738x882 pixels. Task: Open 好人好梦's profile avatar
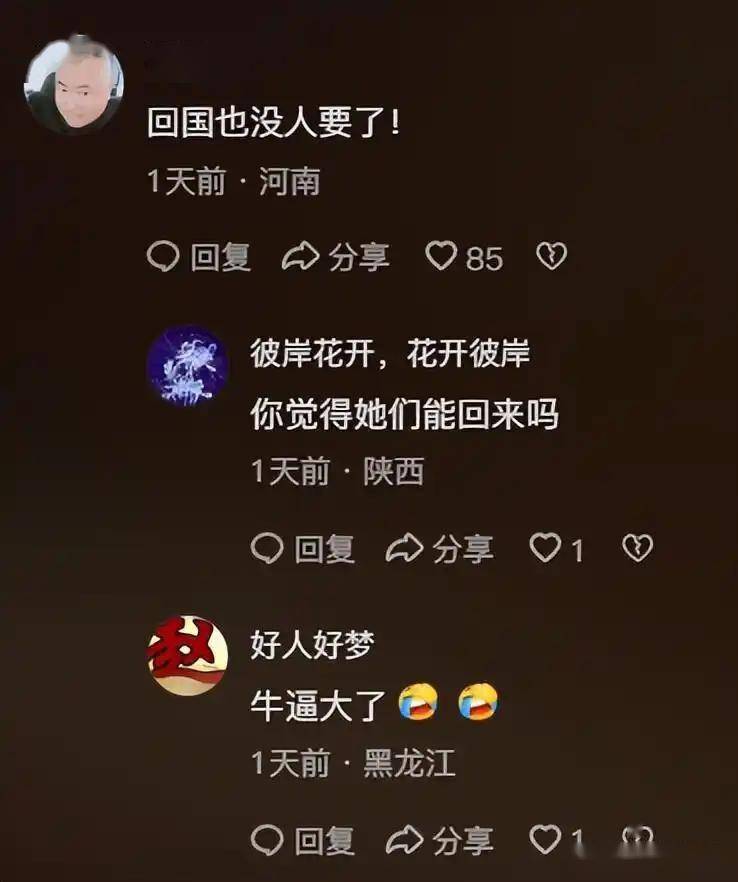[188, 655]
